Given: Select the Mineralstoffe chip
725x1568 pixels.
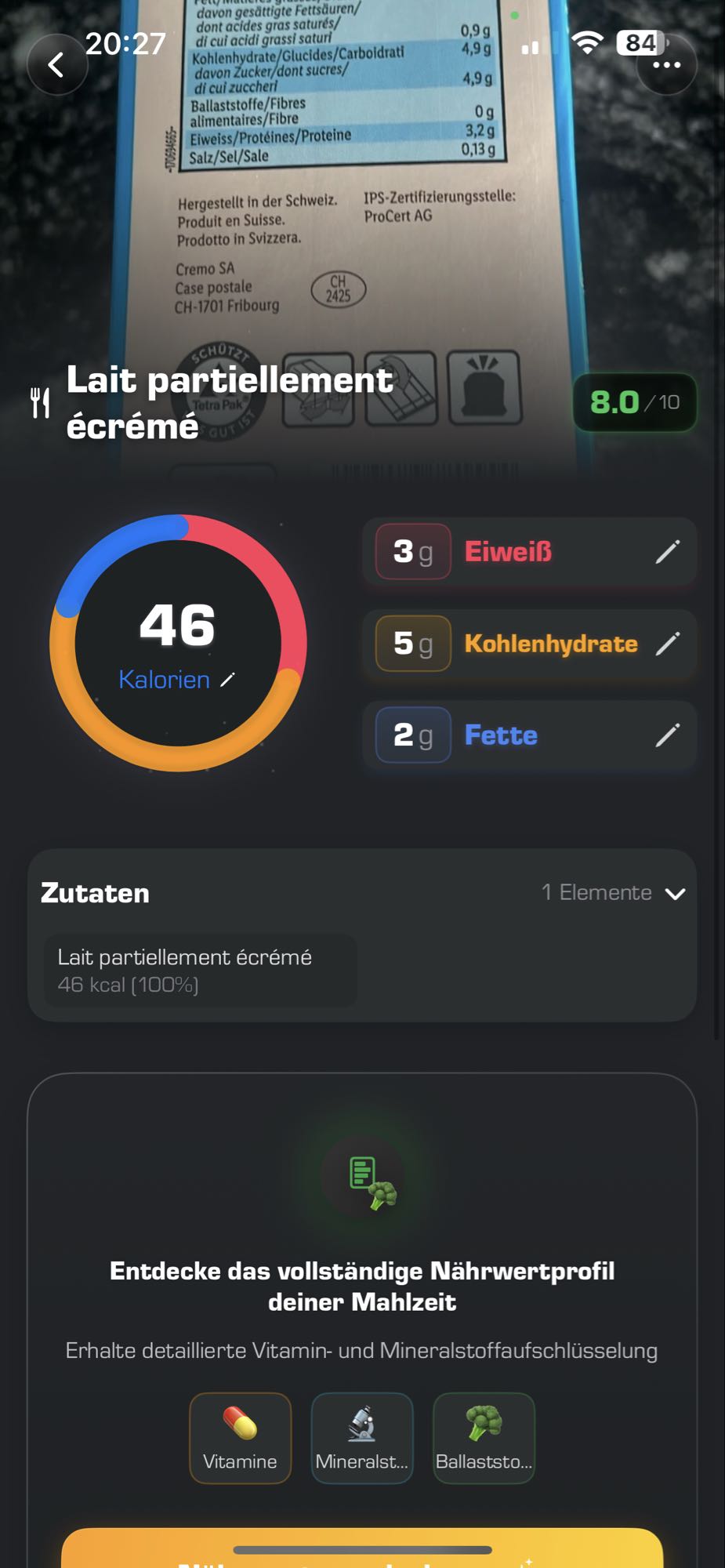Looking at the screenshot, I should 362,1438.
